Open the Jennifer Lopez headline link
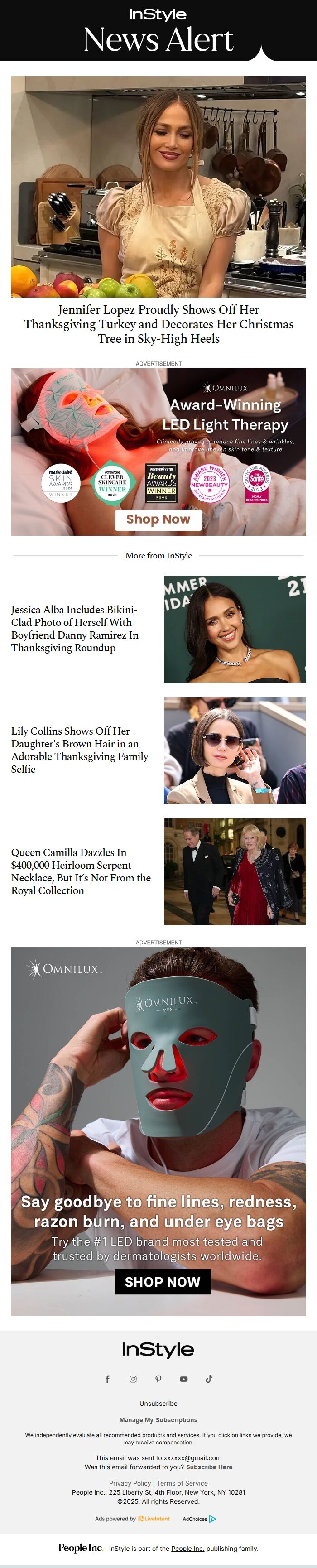 coord(158,324)
